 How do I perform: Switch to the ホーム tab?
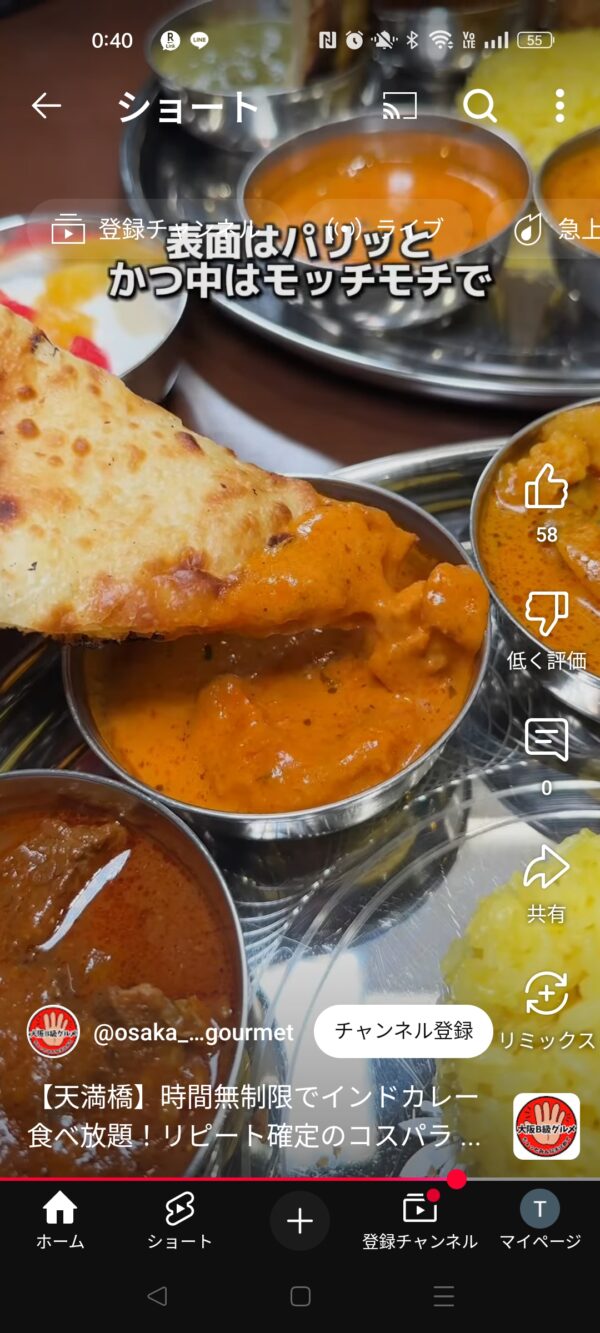click(60, 1221)
